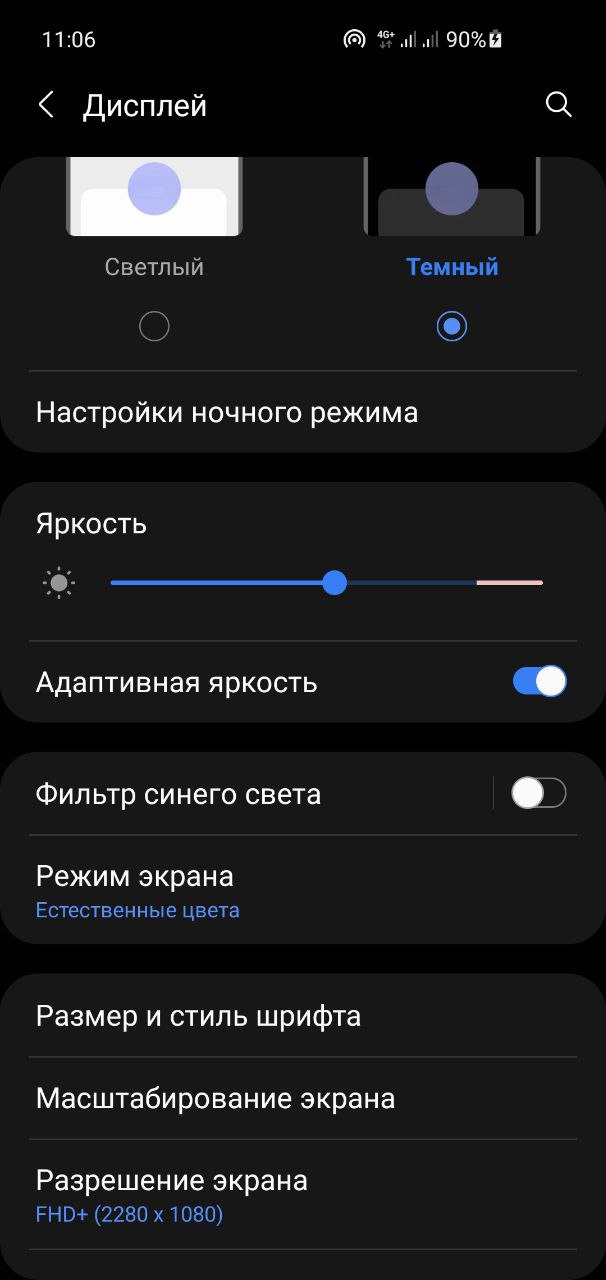Open Разрешение экрана settings
Viewport: 606px width, 1280px height.
tap(303, 1194)
